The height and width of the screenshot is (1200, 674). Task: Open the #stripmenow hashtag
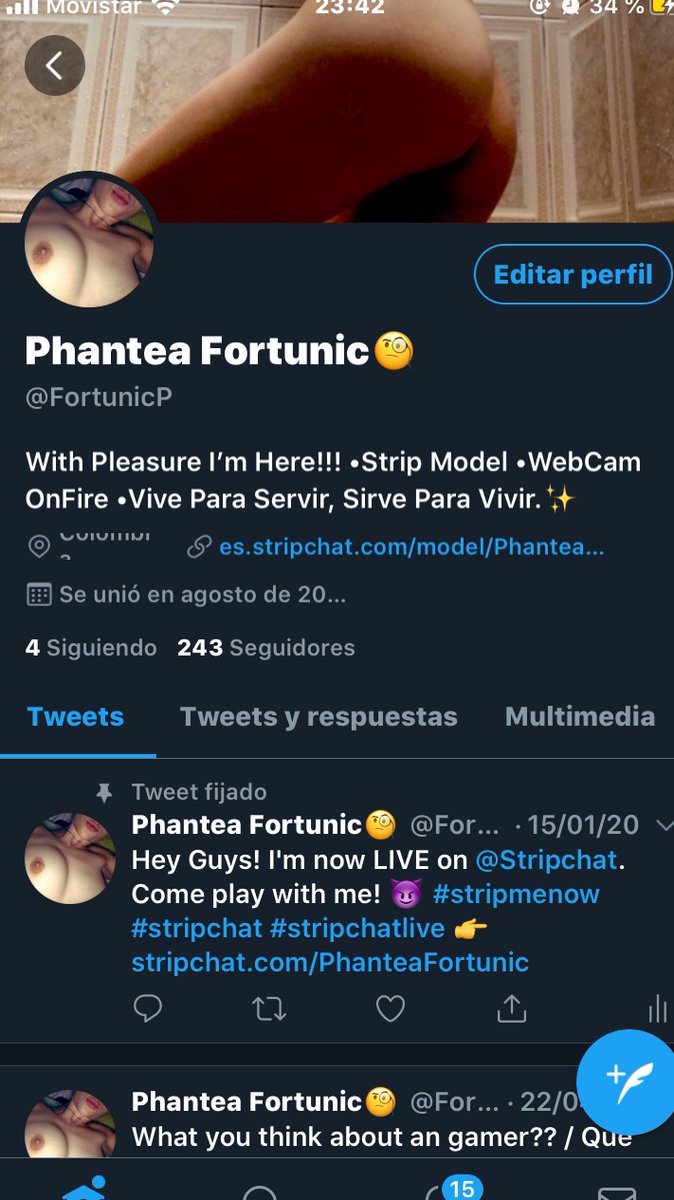[516, 893]
